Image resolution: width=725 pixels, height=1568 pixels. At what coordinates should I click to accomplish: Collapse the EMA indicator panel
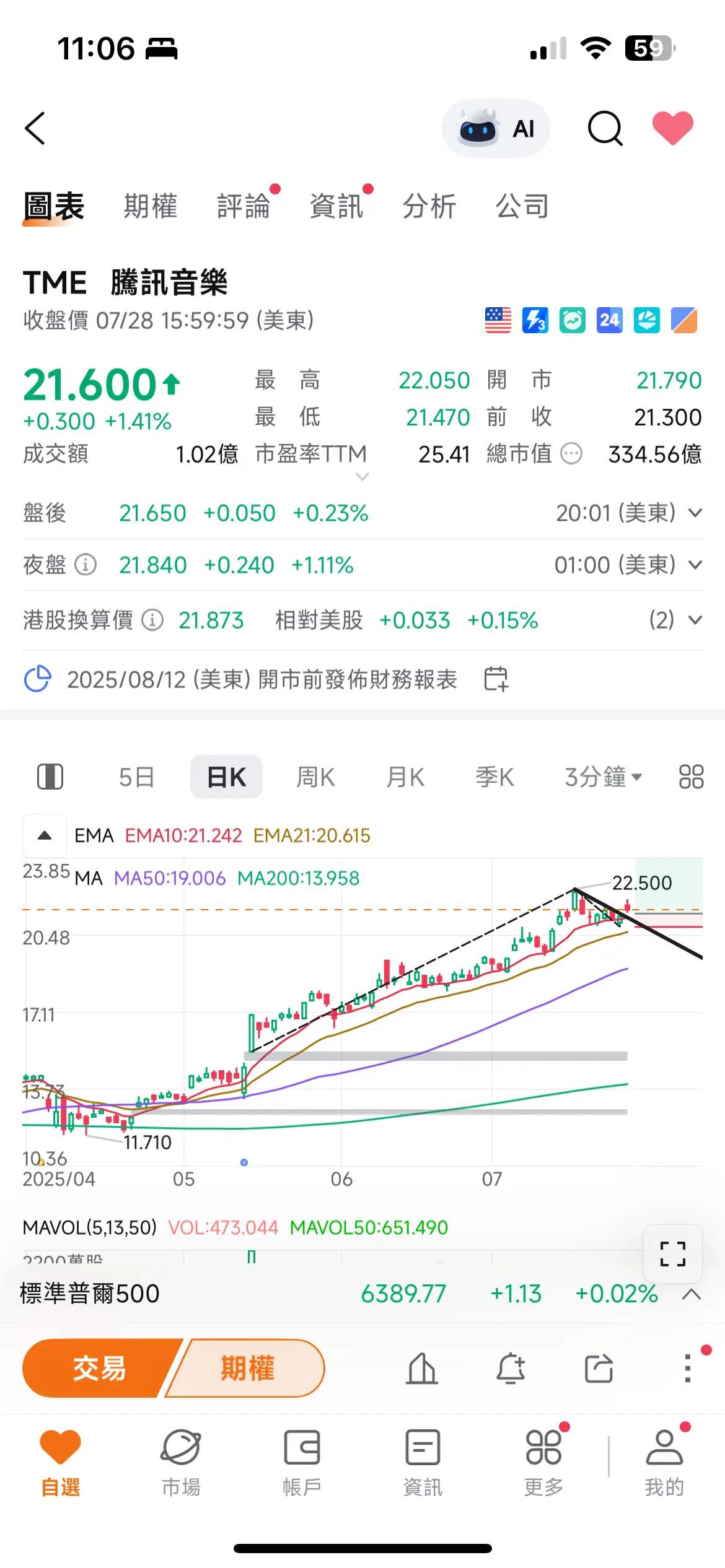point(44,836)
